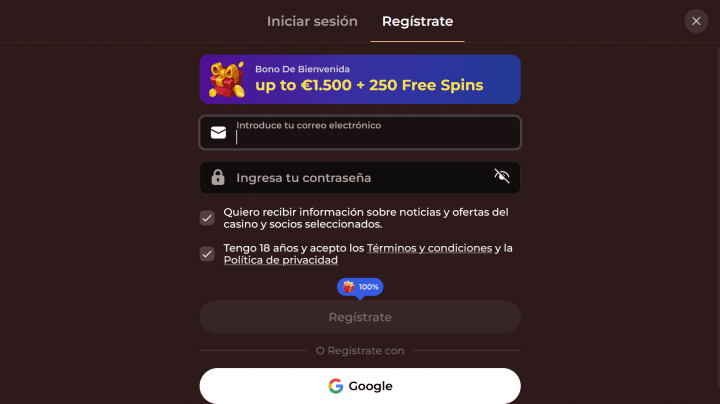Image resolution: width=720 pixels, height=404 pixels.
Task: Open the Términos y condiciones link
Action: [429, 248]
